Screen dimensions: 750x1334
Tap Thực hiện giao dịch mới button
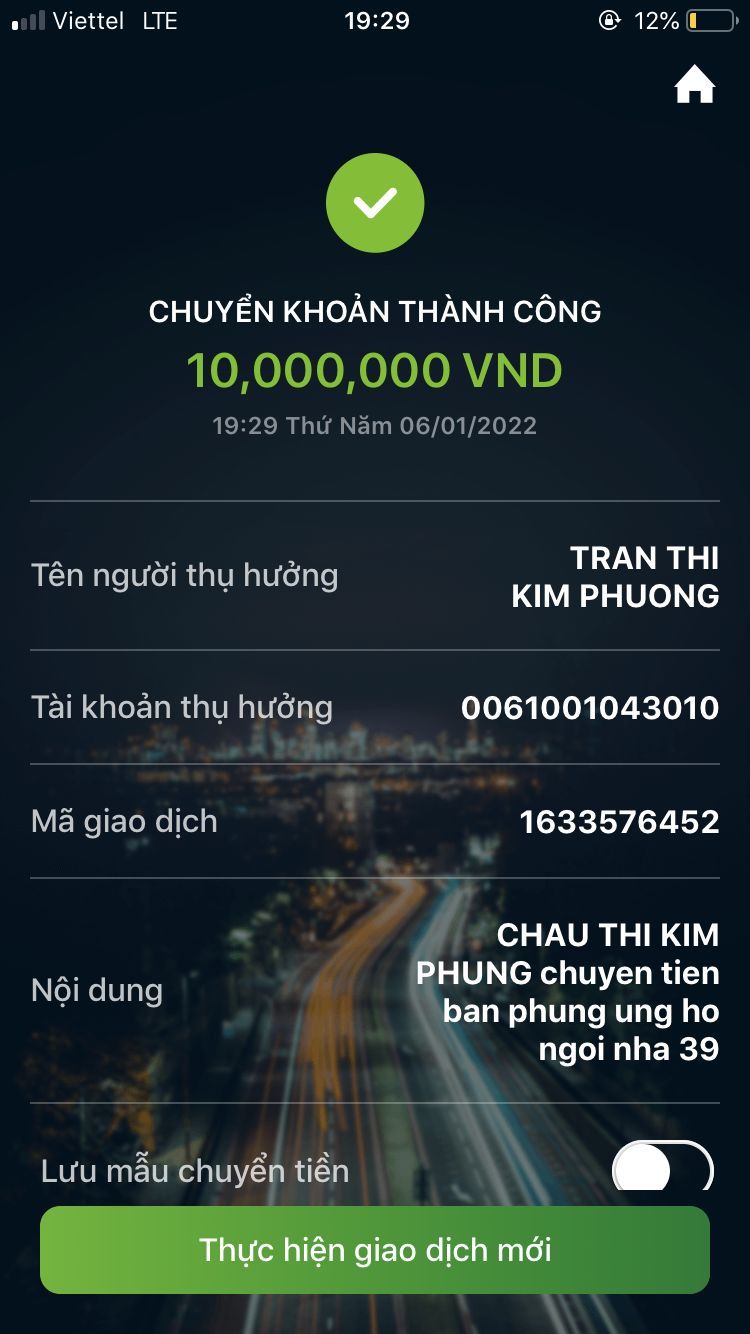(x=375, y=1250)
